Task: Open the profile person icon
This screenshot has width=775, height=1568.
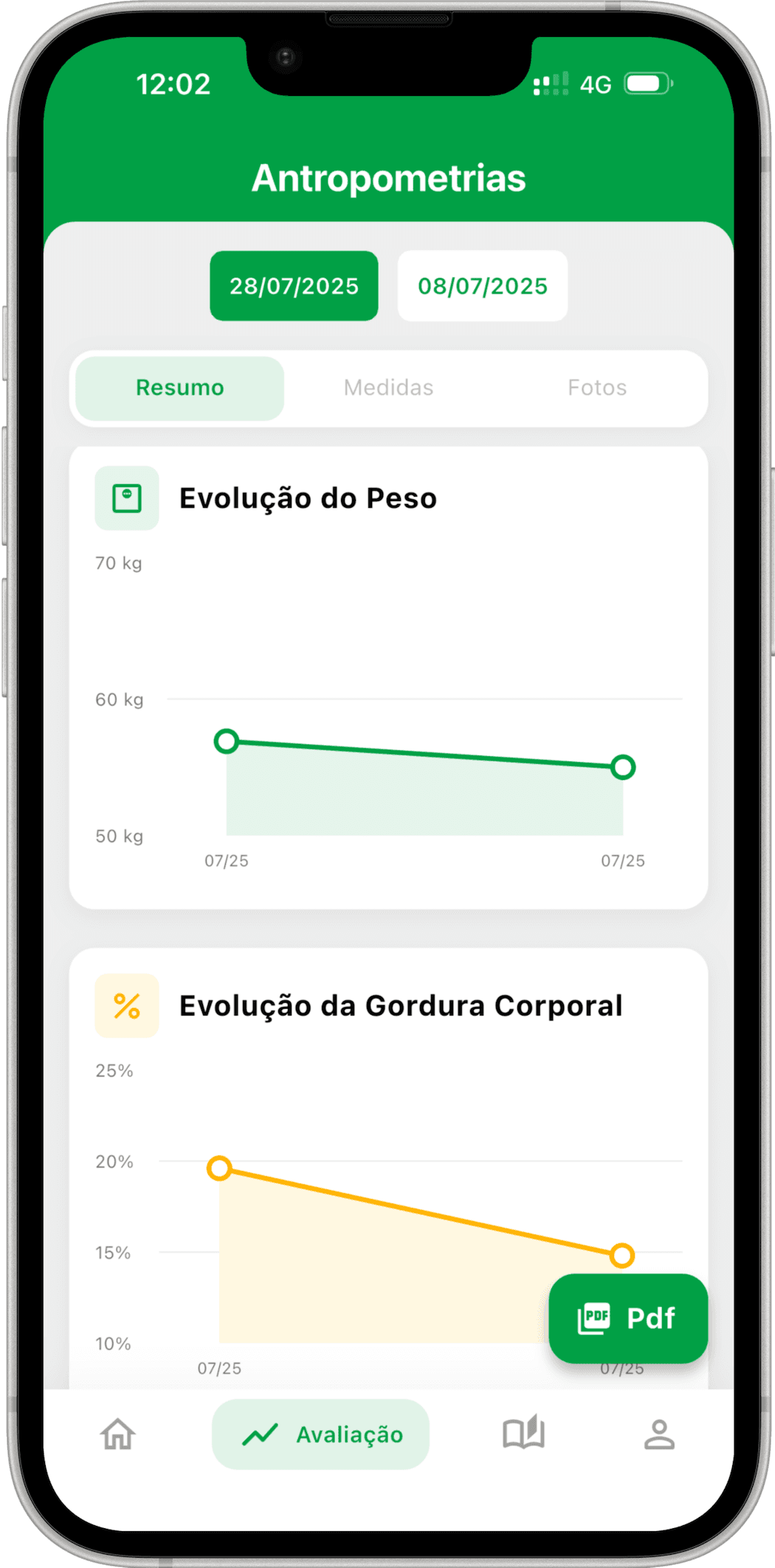Action: pyautogui.click(x=659, y=1432)
